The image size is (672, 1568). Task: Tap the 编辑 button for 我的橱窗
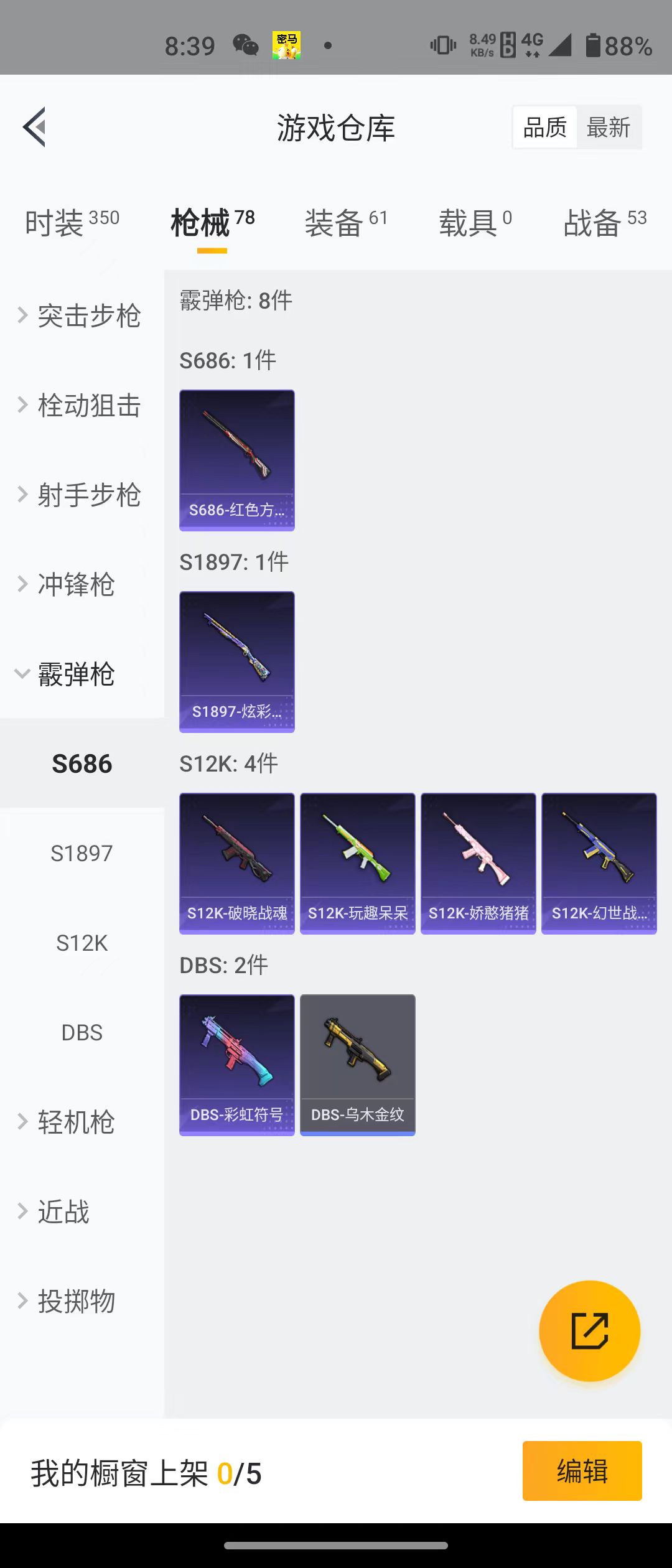(582, 1471)
